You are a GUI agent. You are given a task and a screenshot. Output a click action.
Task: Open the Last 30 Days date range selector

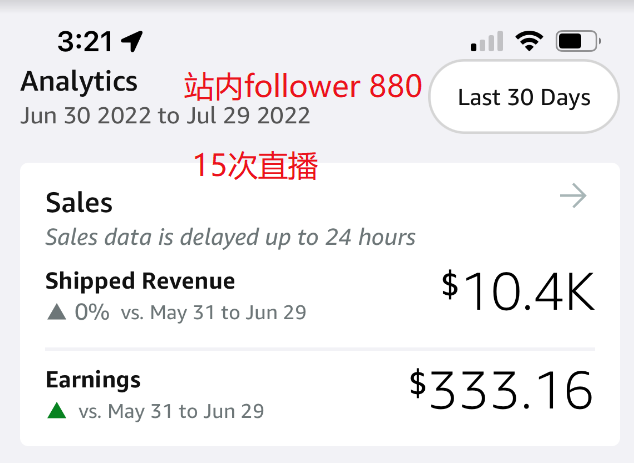click(524, 97)
